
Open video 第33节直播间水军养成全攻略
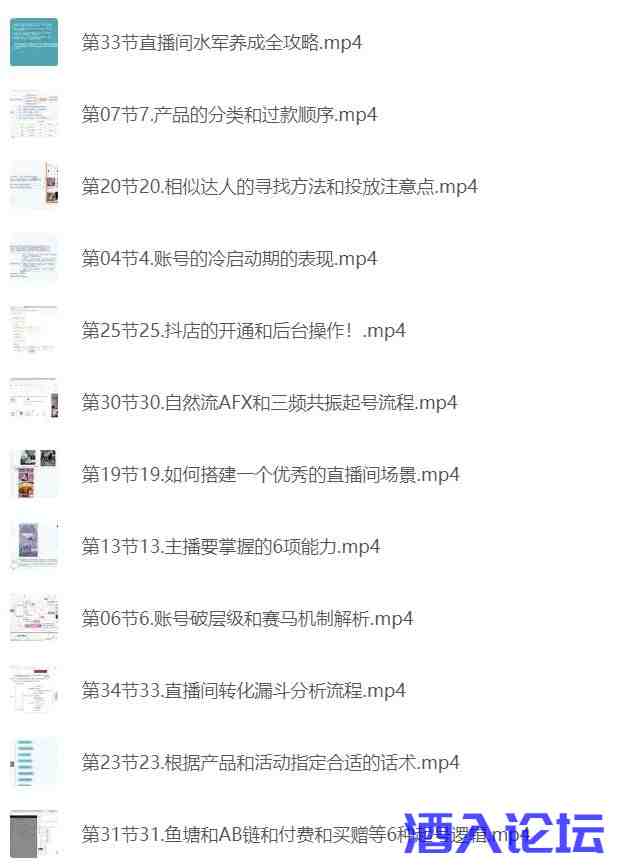[221, 43]
